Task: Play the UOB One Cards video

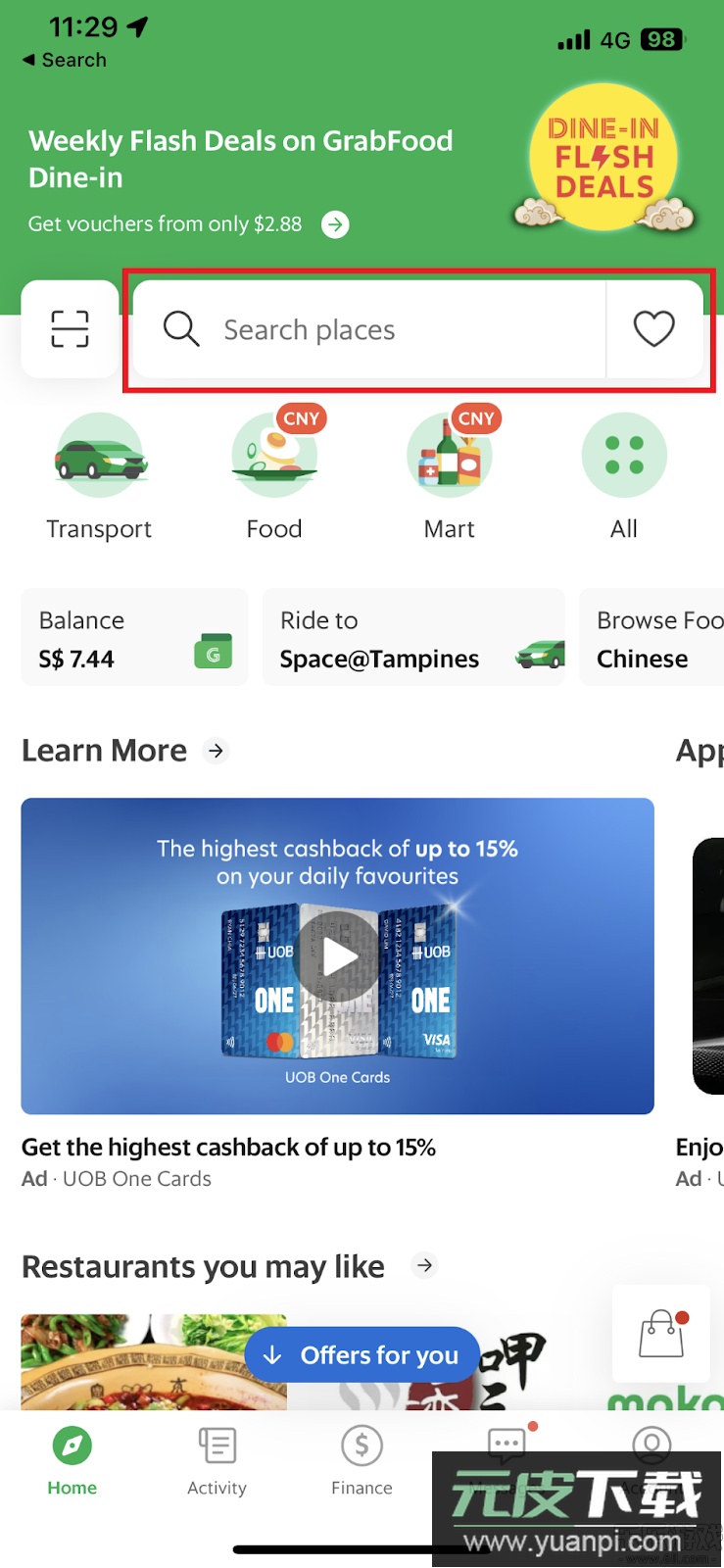Action: tap(338, 957)
